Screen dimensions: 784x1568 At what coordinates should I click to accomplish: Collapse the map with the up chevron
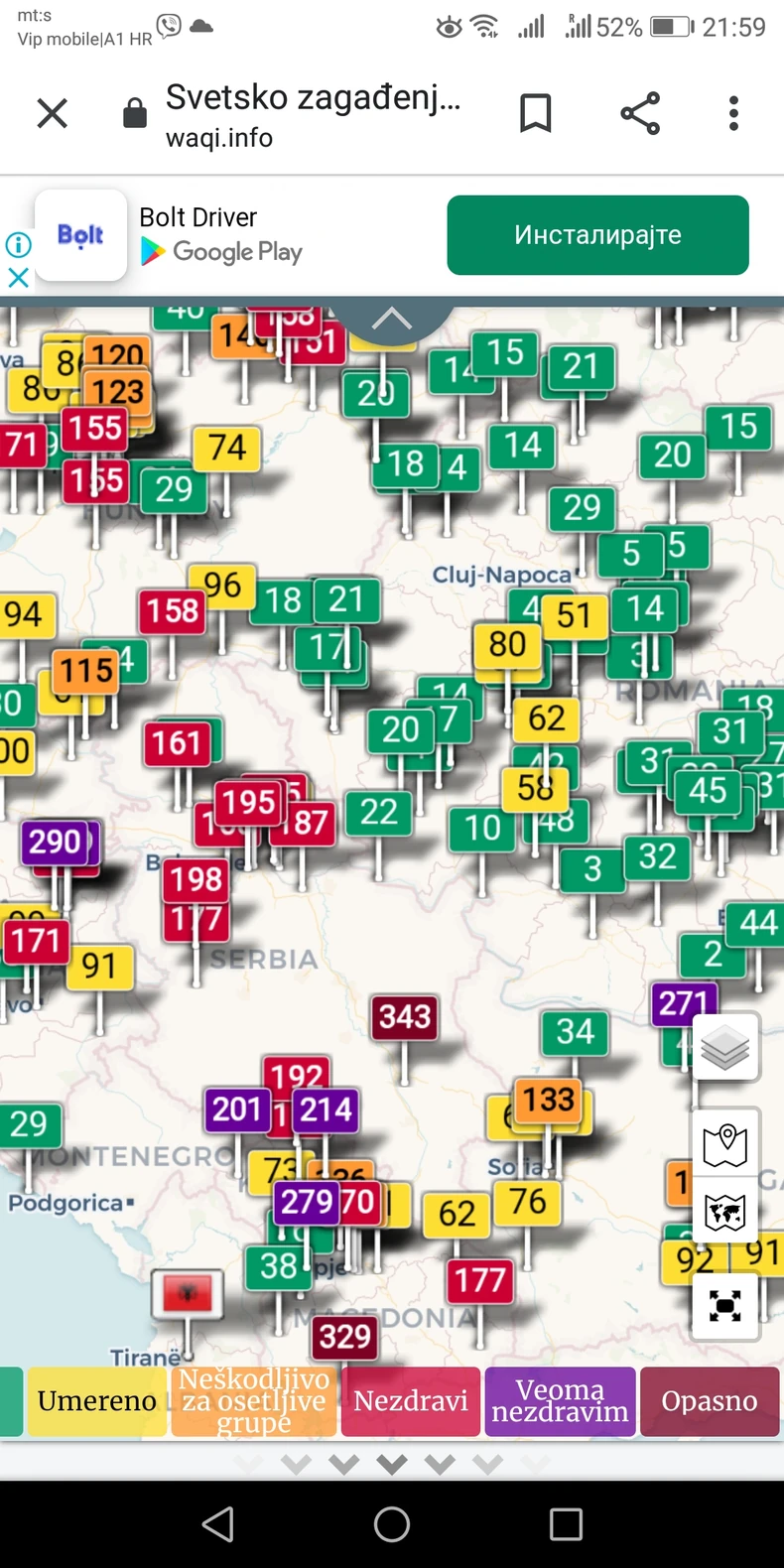tap(391, 320)
